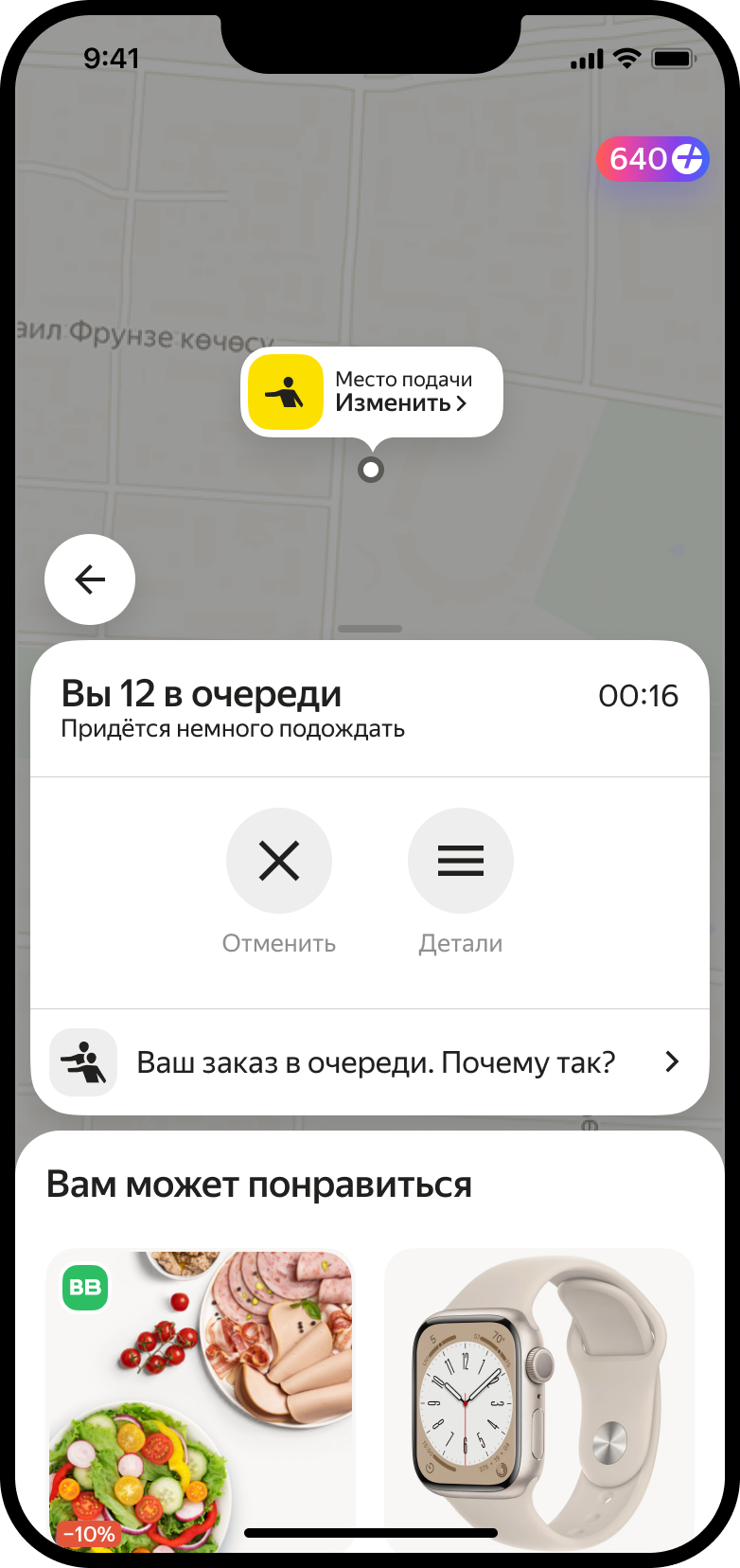740x1568 pixels.
Task: Go back with the arrow button
Action: [x=90, y=579]
